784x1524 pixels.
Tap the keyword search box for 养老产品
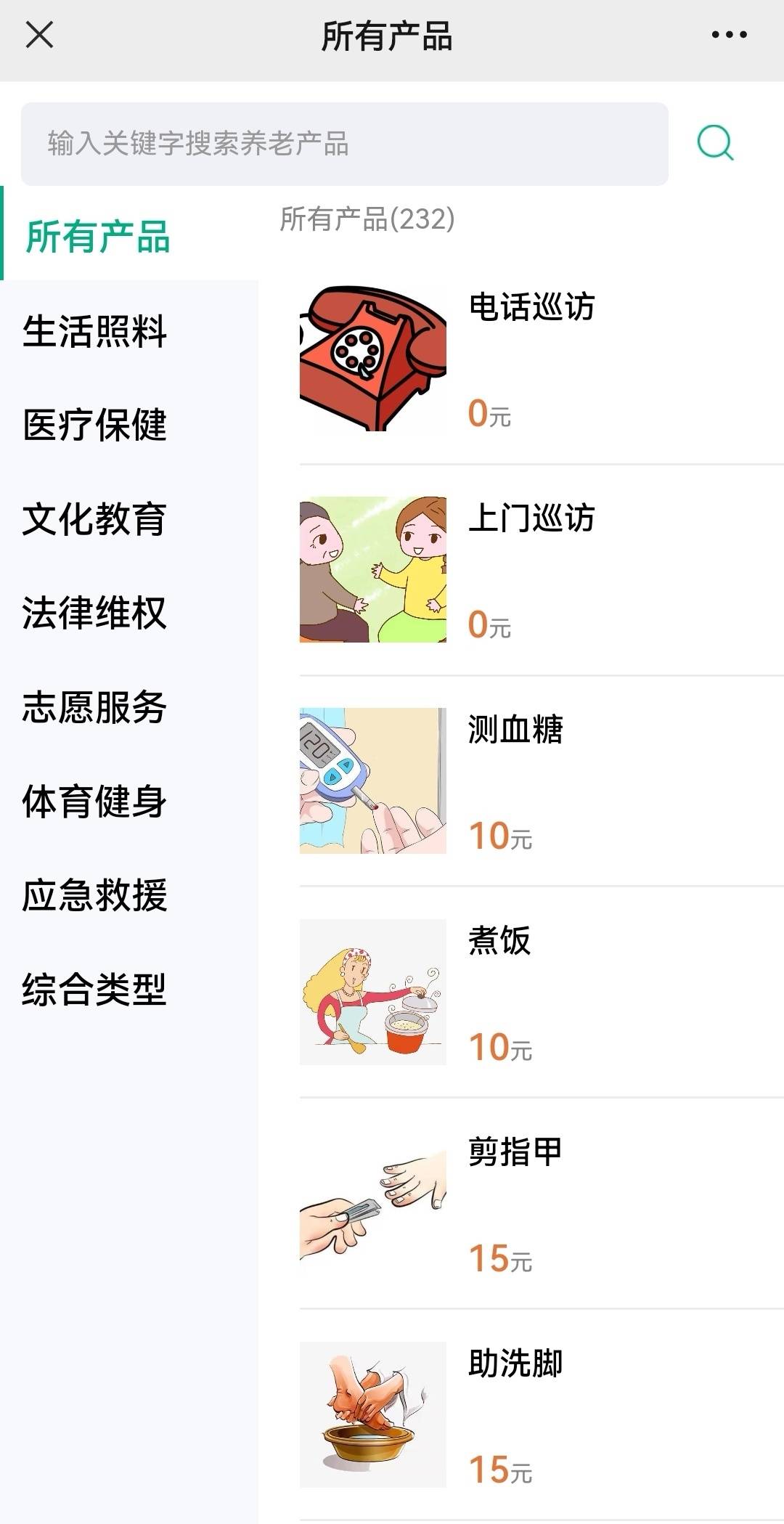pos(344,144)
